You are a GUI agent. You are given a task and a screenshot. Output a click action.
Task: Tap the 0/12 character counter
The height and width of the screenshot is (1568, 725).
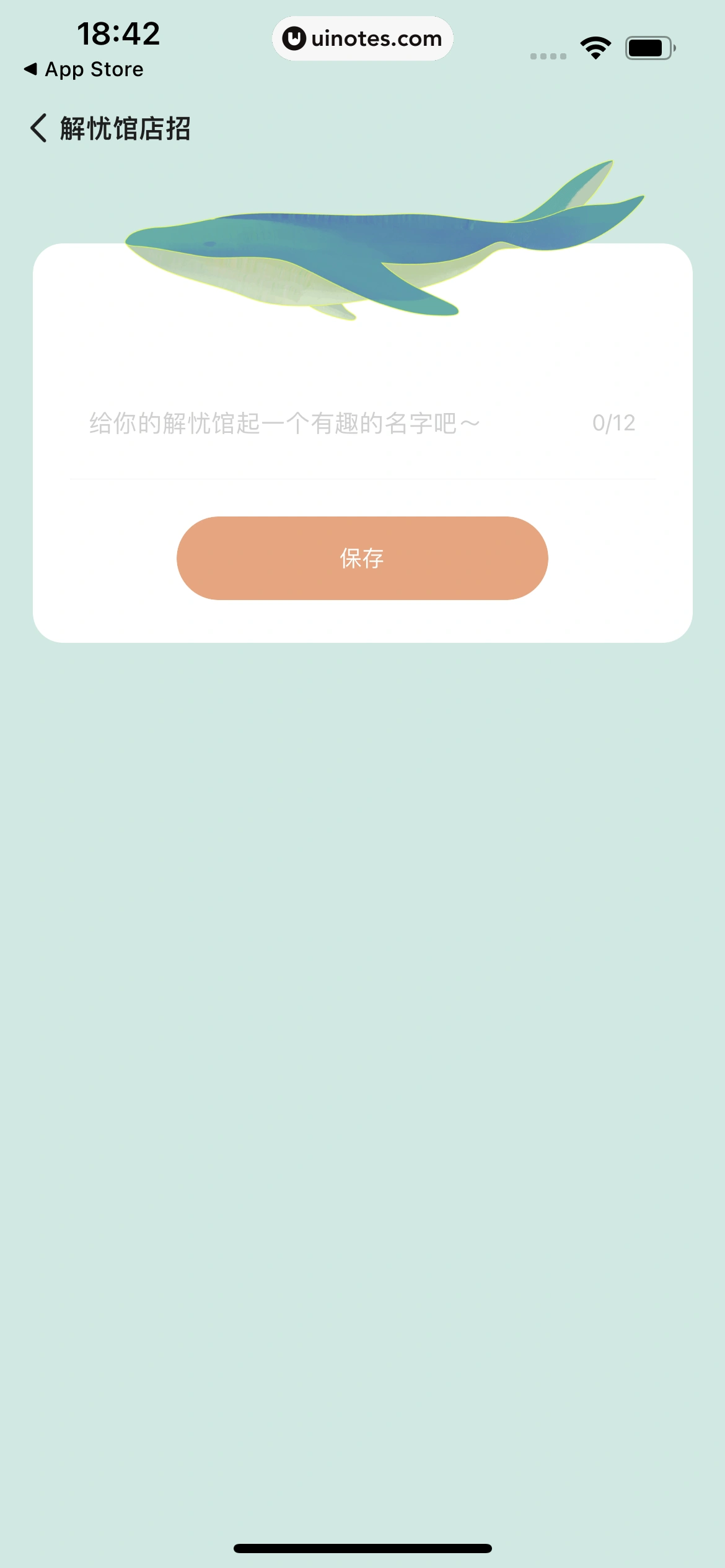pos(614,421)
